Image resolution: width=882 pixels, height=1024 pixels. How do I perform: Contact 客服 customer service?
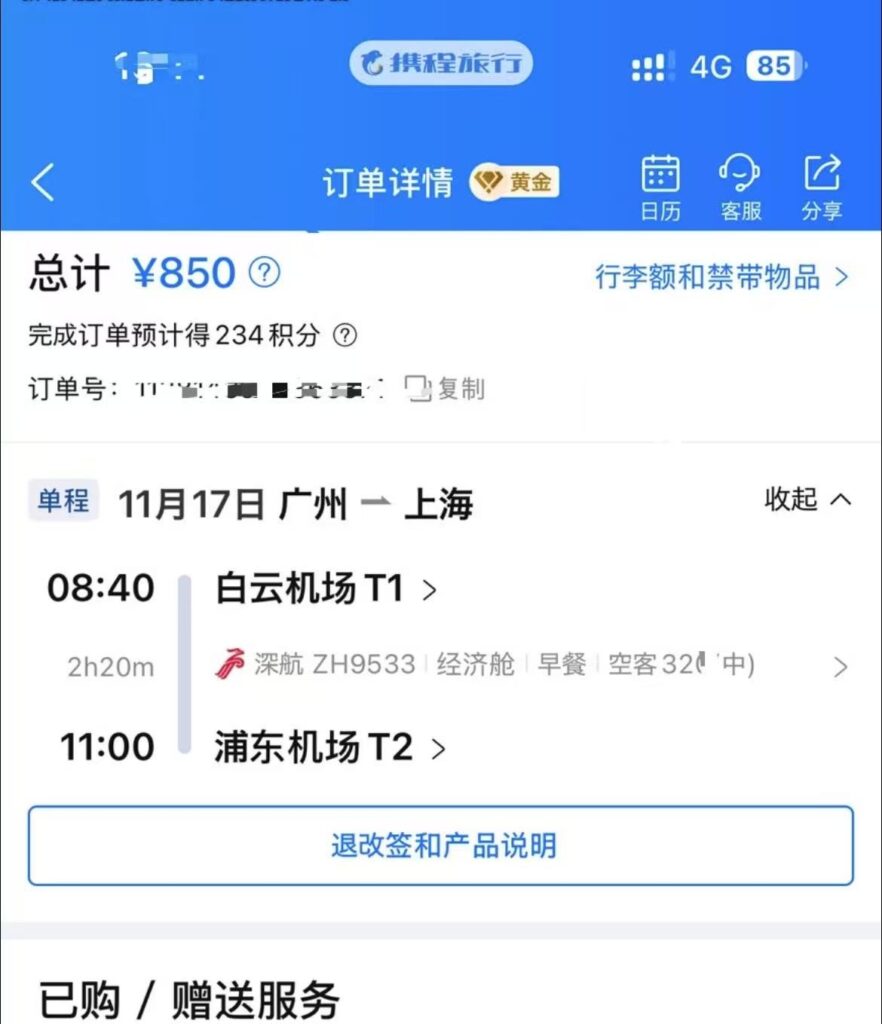(740, 187)
